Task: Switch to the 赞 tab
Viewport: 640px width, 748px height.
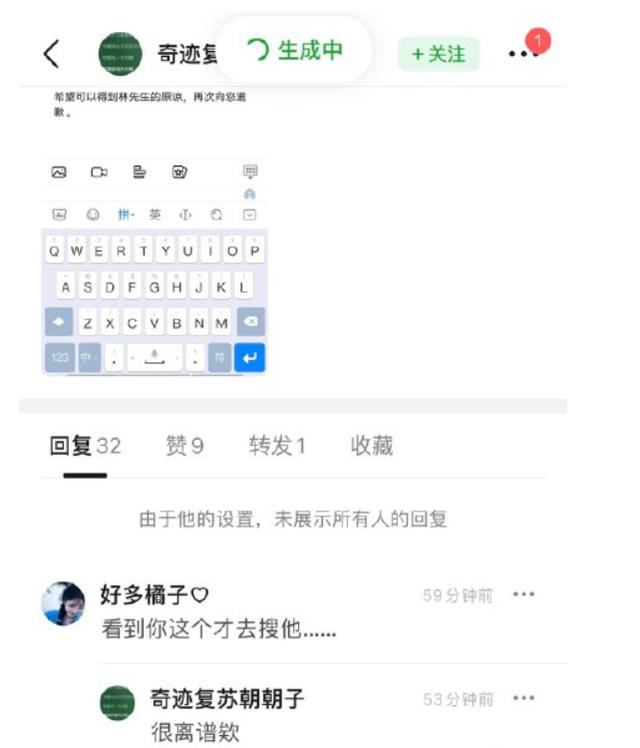Action: point(184,446)
